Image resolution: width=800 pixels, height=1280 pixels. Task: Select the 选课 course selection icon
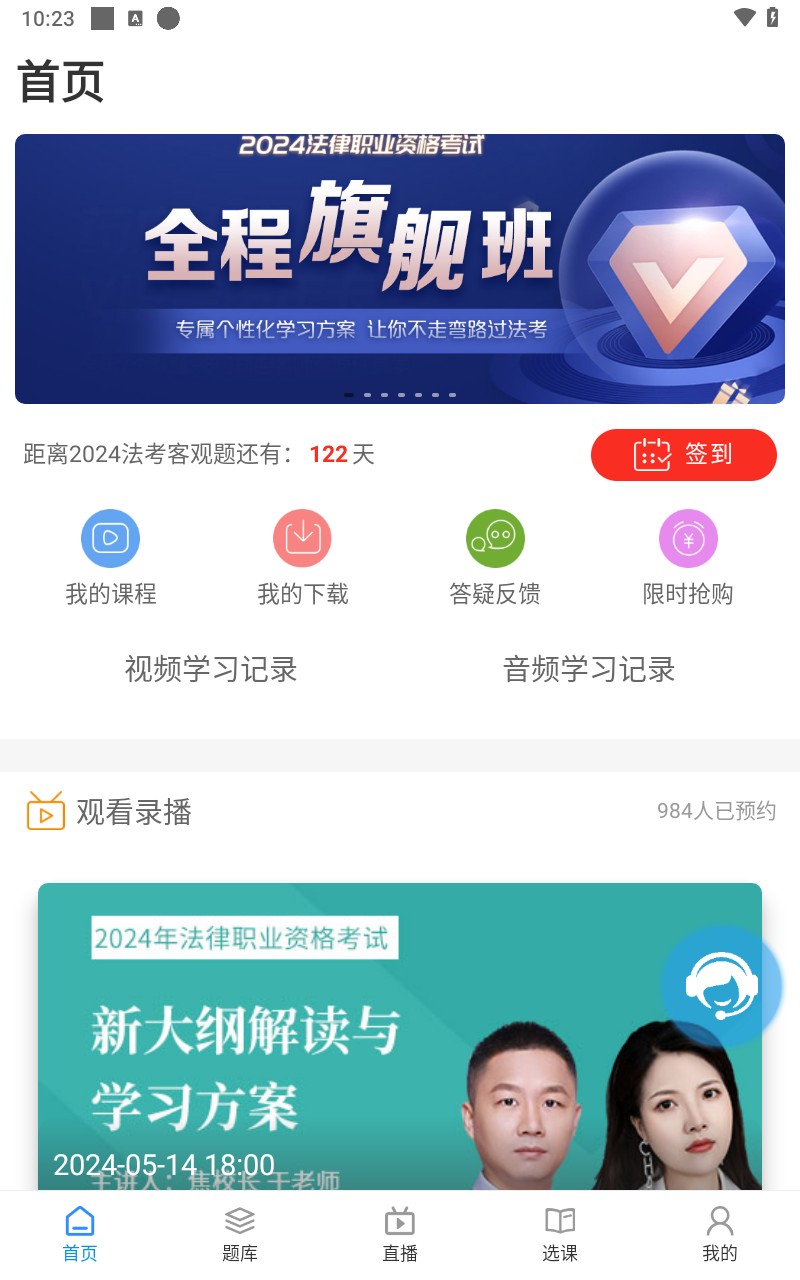coord(559,1221)
